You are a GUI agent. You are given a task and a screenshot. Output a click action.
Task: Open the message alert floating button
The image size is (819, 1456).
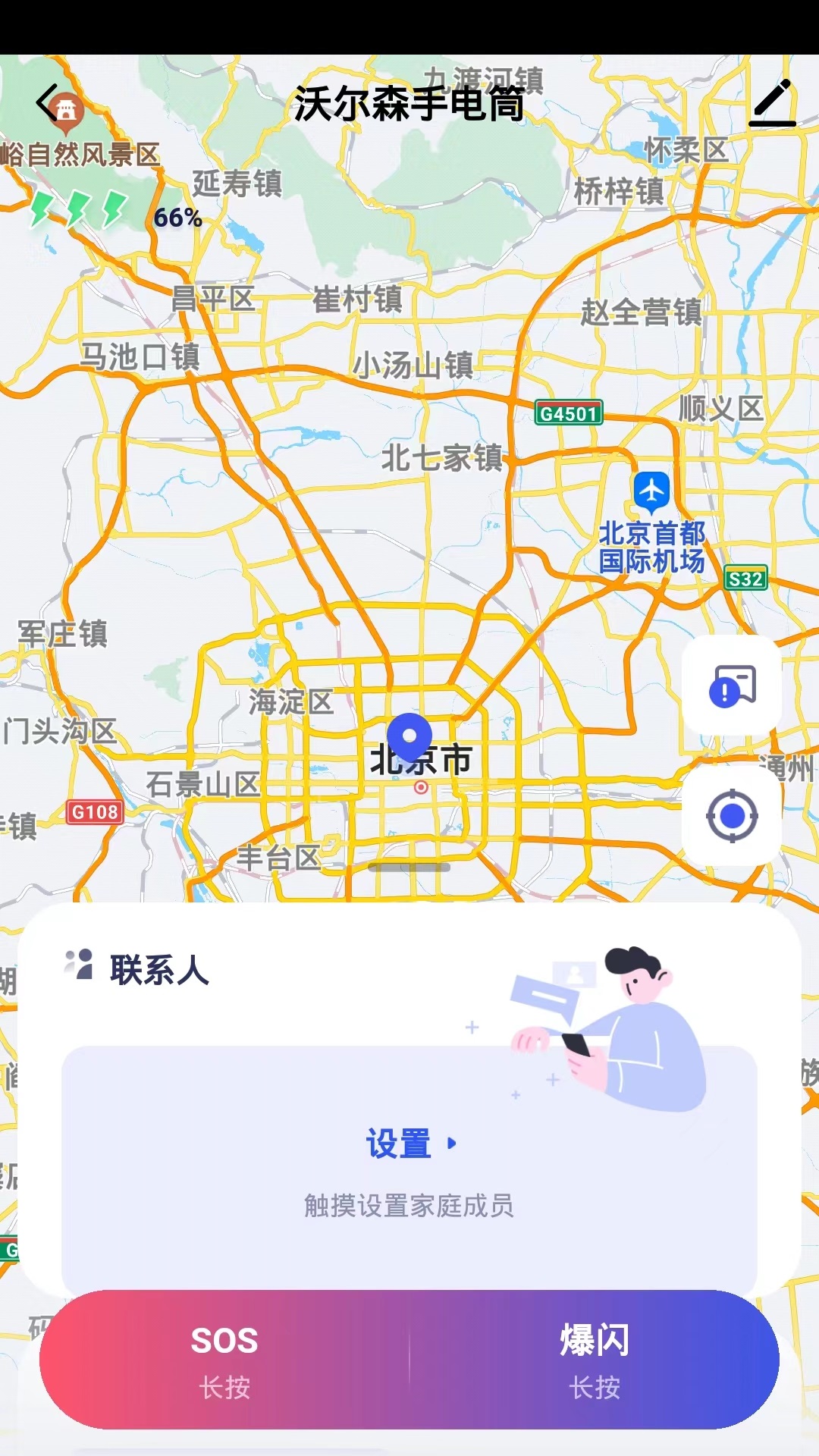(x=732, y=686)
